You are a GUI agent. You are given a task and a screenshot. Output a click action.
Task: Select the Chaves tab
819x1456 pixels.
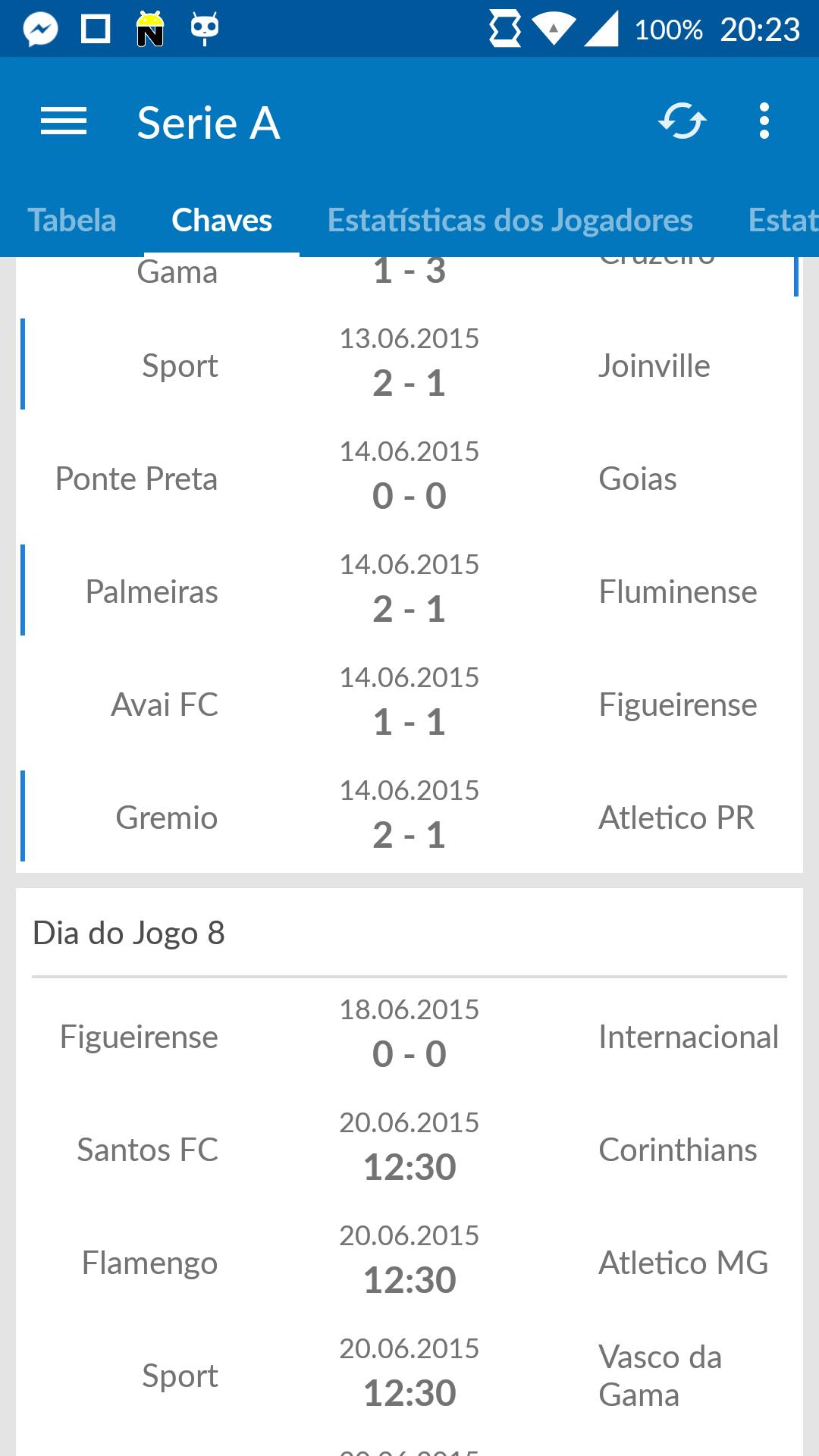tap(221, 220)
